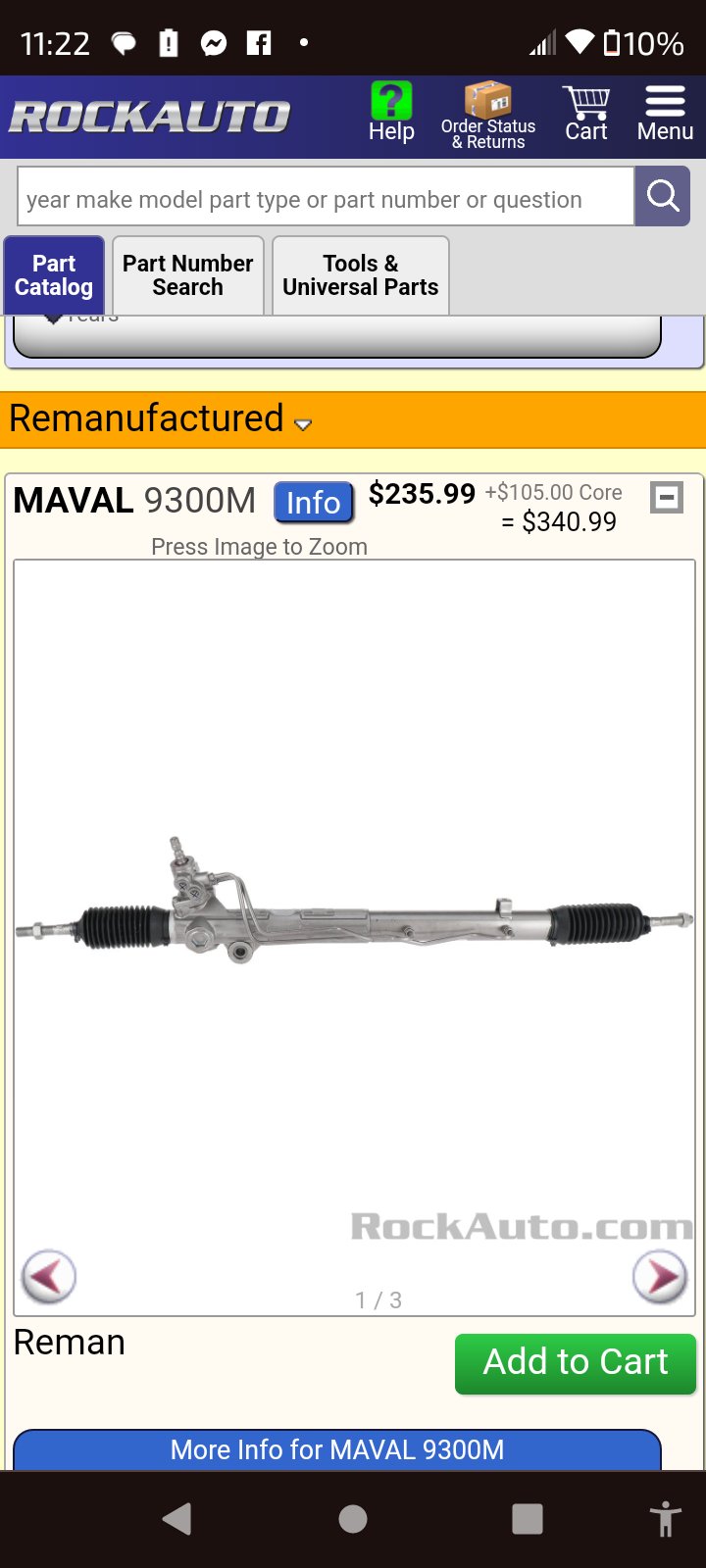
Task: Add MAVAL 9300M to cart
Action: 575,1362
